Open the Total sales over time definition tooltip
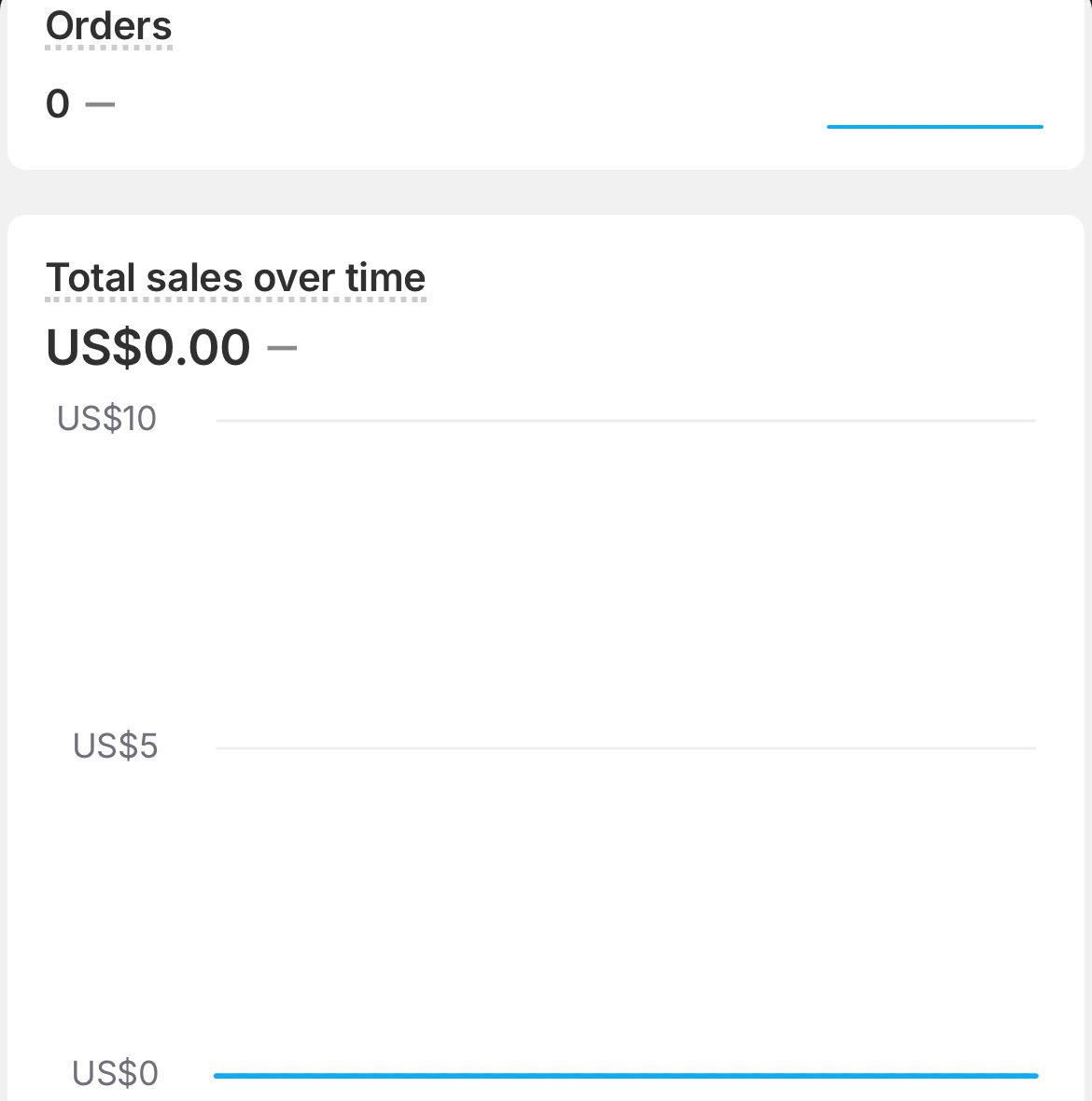The image size is (1092, 1101). [235, 277]
